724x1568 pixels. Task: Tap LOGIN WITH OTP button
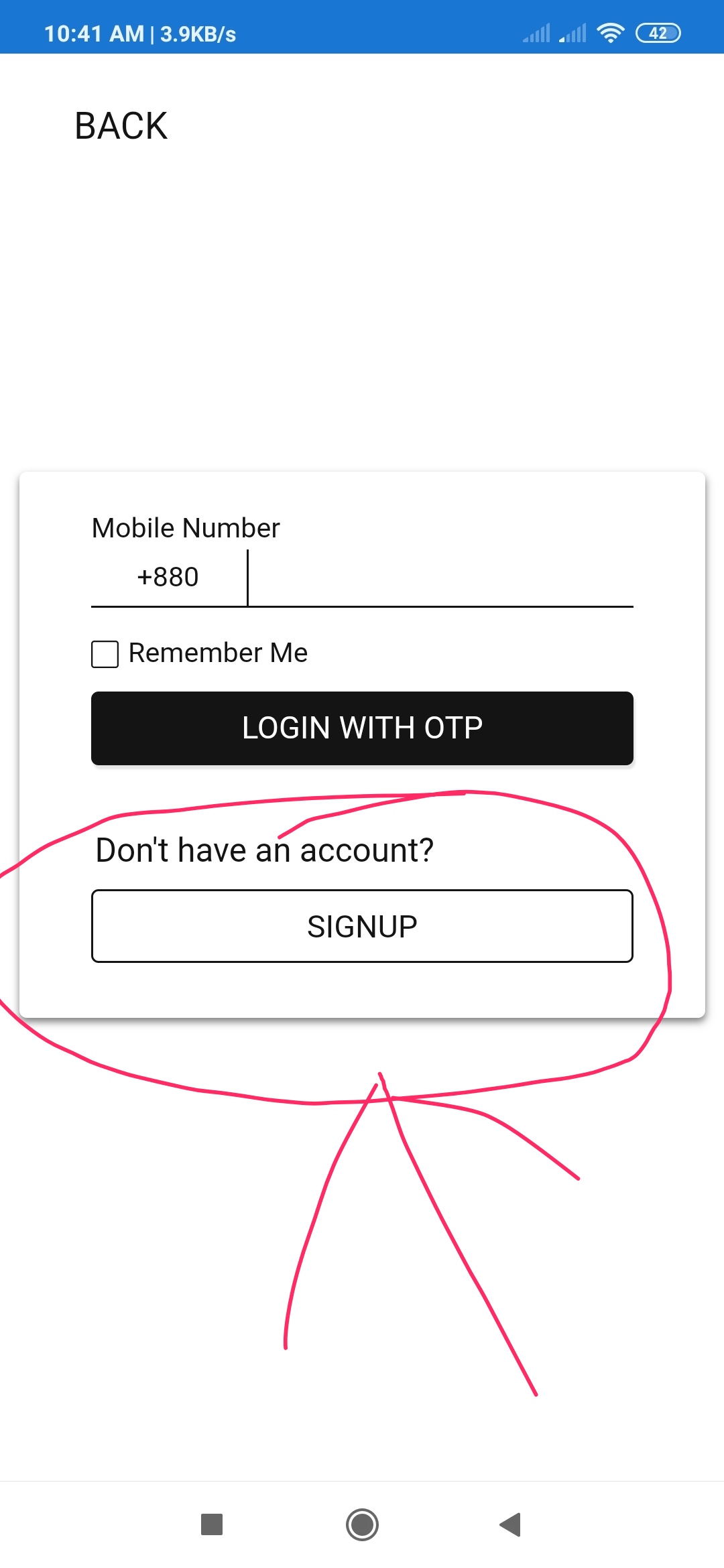[362, 728]
